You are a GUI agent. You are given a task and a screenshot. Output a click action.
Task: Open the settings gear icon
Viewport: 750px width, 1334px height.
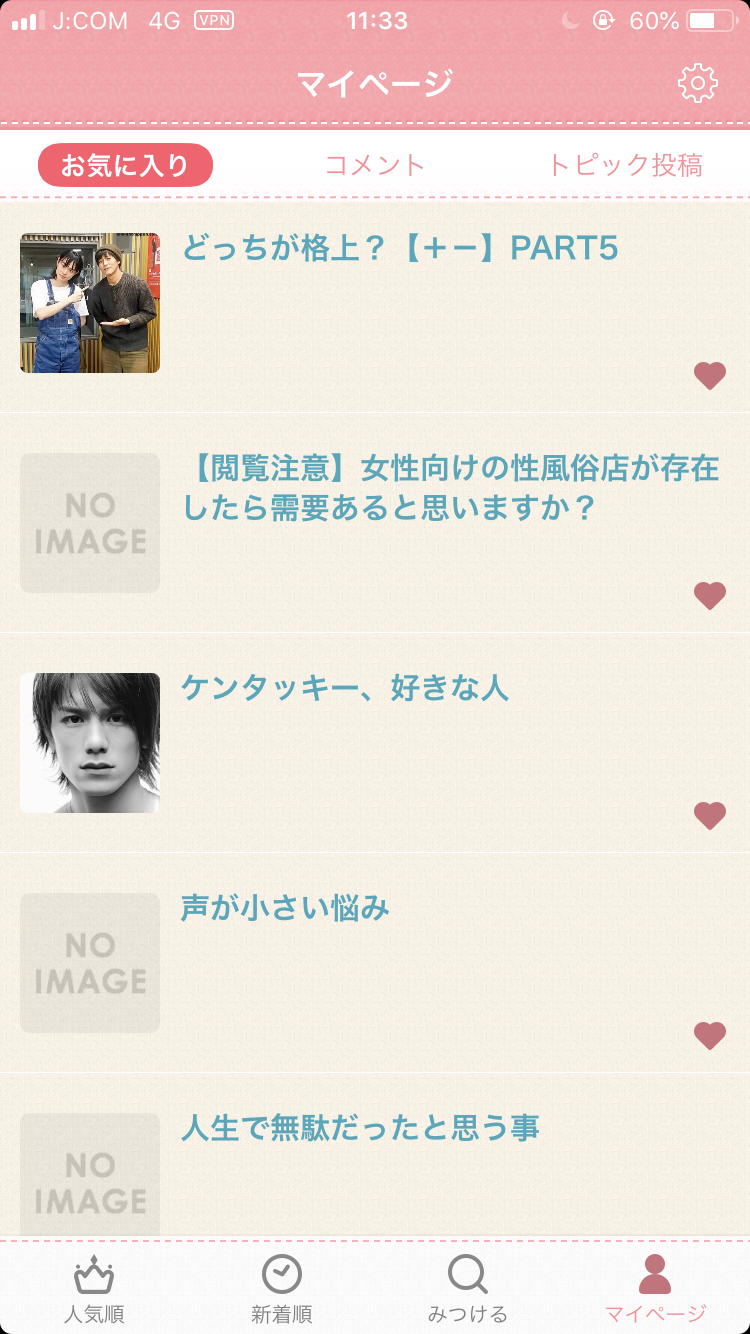pos(697,83)
